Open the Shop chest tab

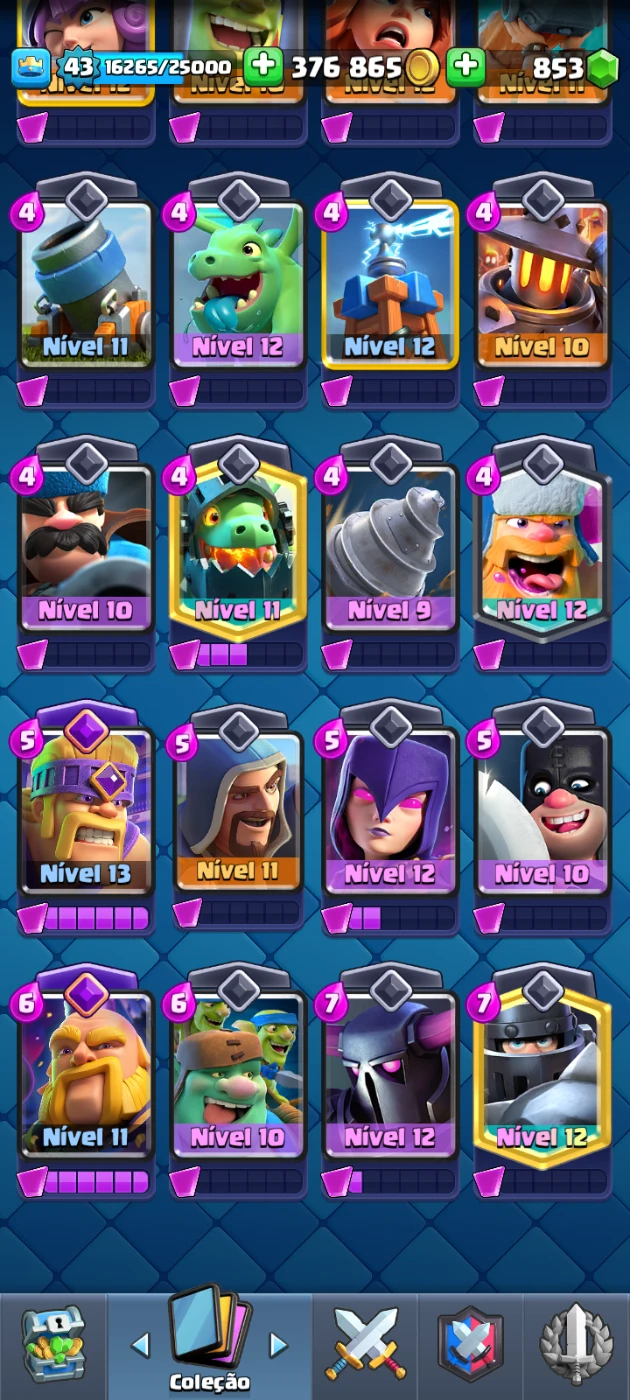coord(52,1345)
